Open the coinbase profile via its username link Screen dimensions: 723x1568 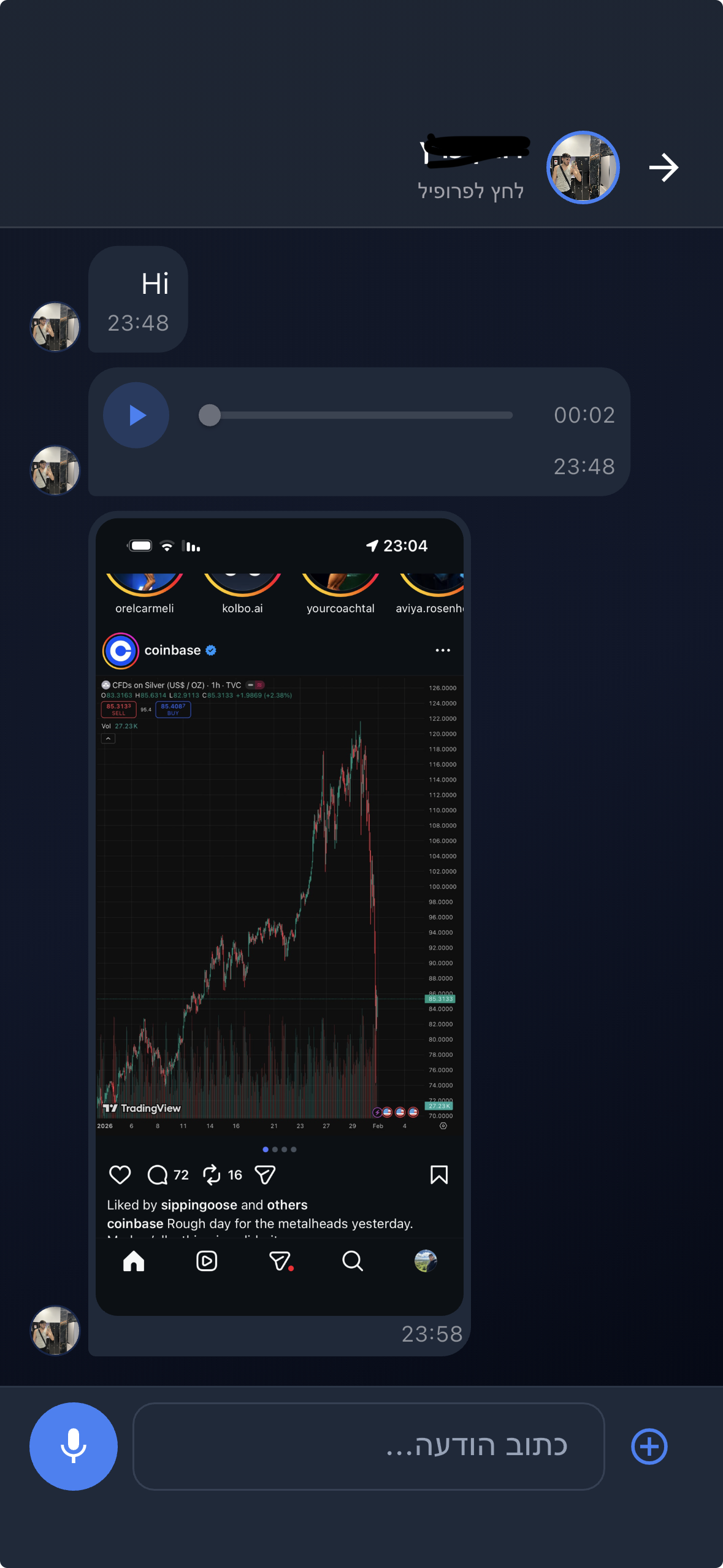tap(172, 650)
